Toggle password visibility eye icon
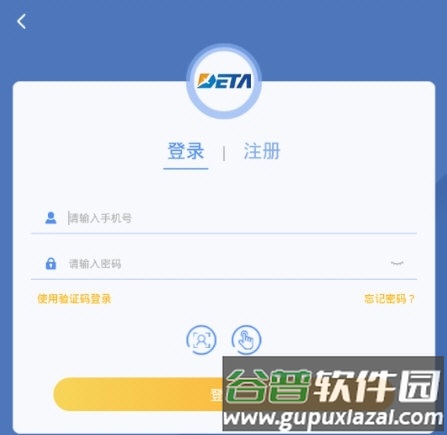447x435 pixels. [397, 263]
